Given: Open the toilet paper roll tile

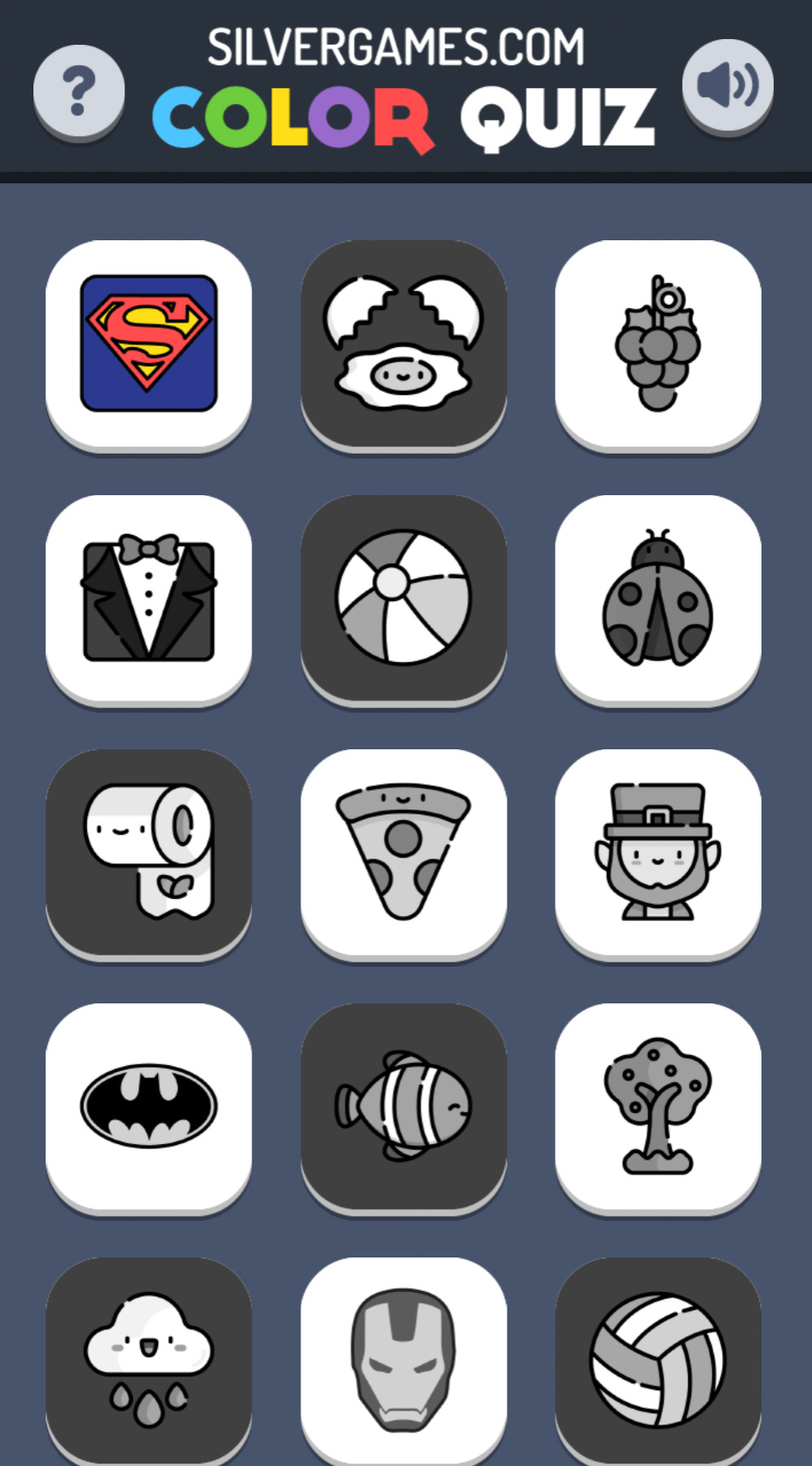Looking at the screenshot, I should [148, 852].
